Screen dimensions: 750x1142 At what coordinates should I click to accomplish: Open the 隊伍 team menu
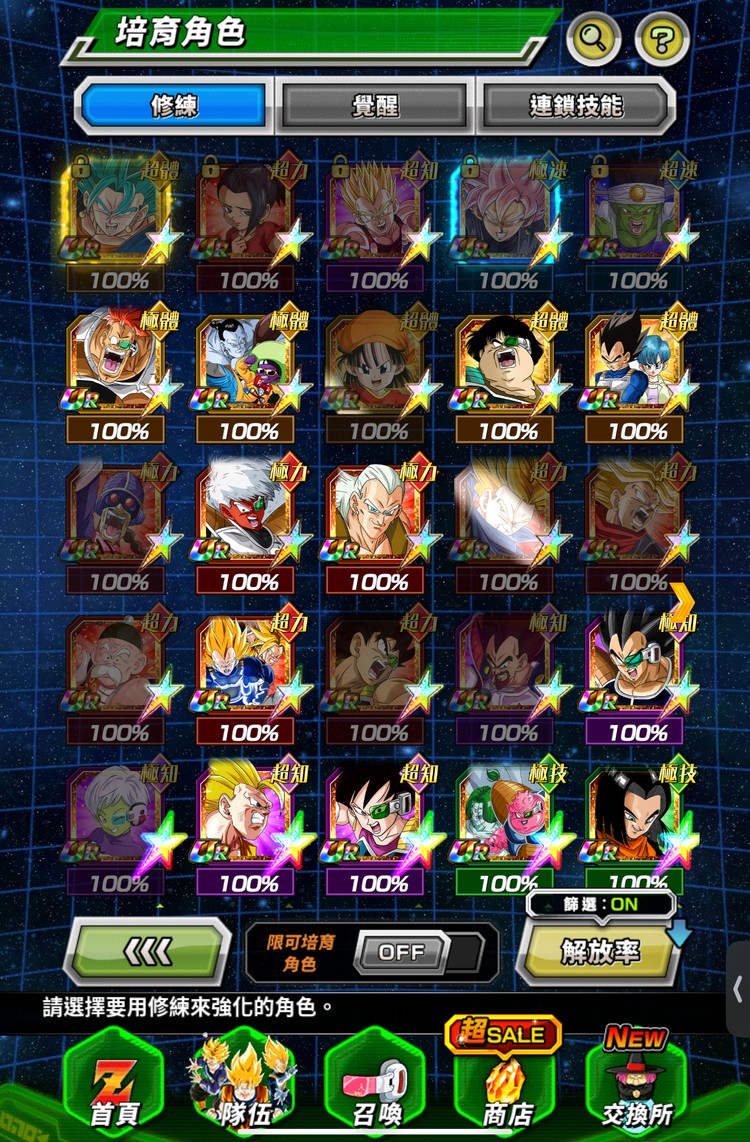(x=243, y=1085)
